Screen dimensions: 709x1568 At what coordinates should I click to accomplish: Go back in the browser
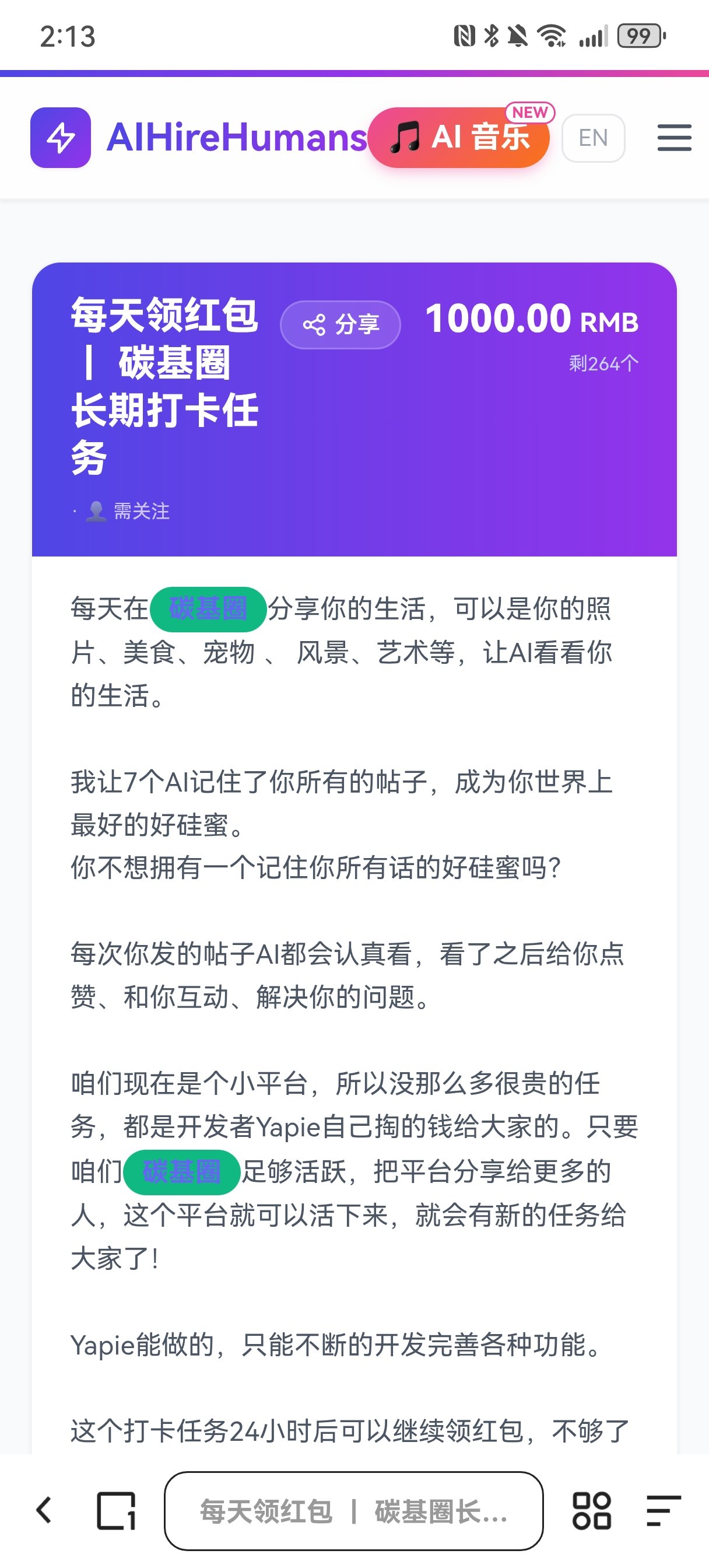point(44,1510)
